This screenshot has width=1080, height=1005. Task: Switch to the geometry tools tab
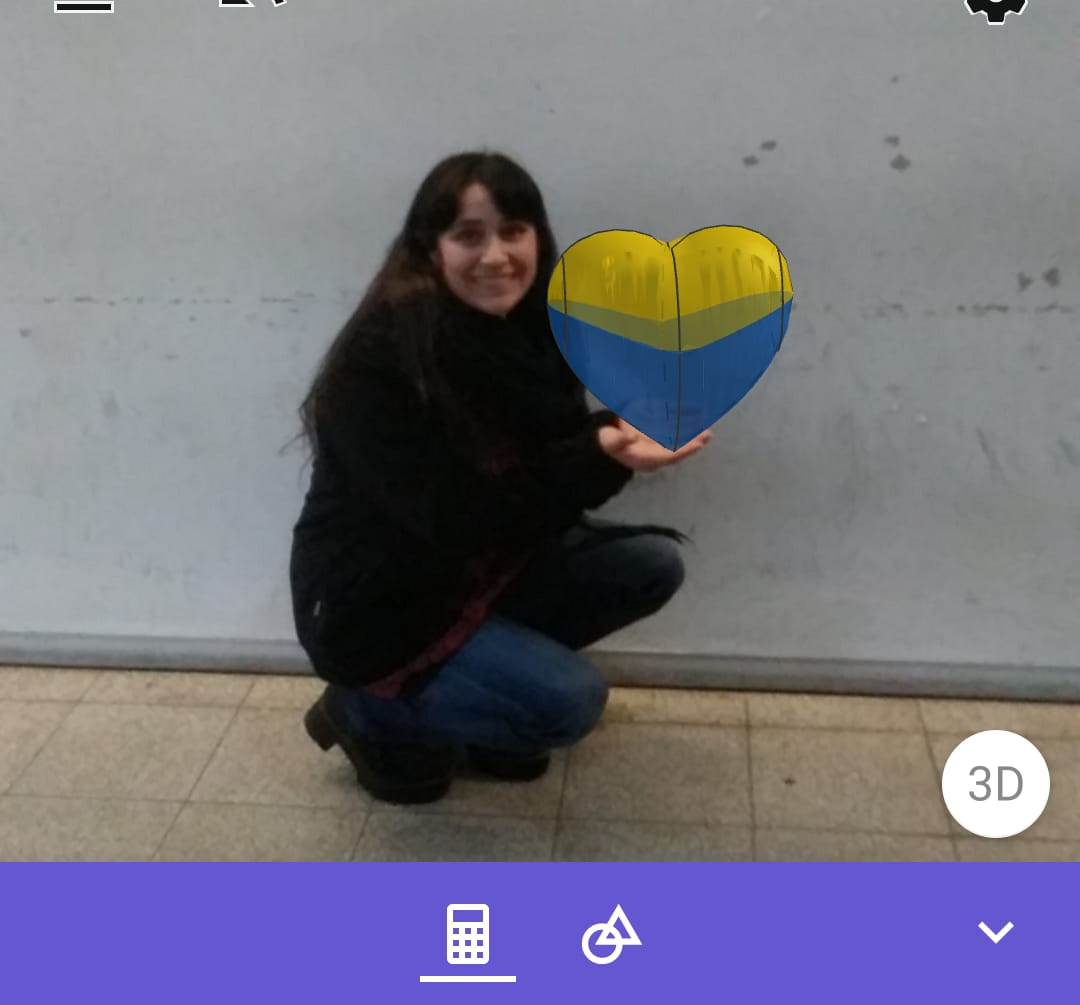tap(610, 934)
